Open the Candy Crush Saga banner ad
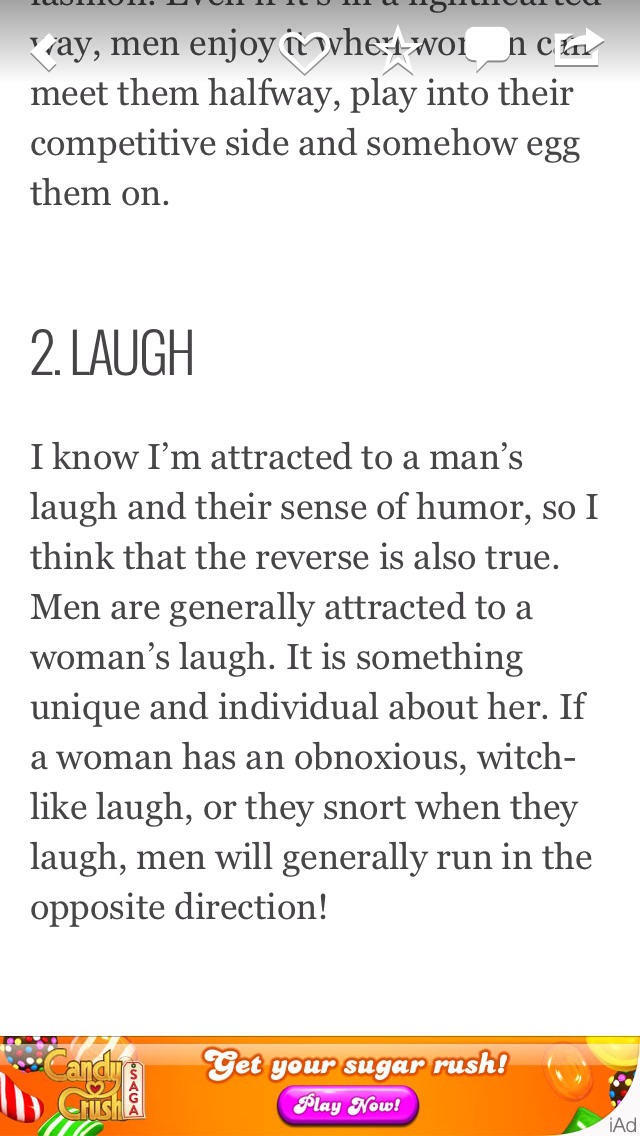Viewport: 640px width, 1136px height. [x=320, y=1086]
